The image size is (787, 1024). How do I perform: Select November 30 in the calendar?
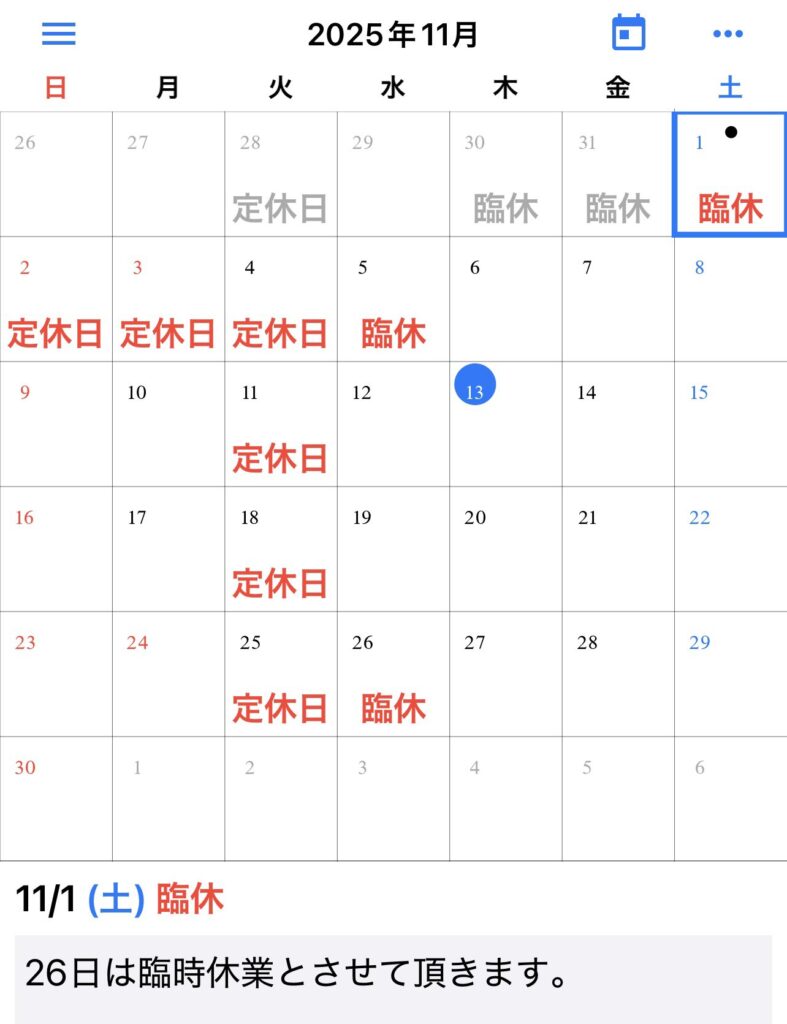click(x=56, y=799)
